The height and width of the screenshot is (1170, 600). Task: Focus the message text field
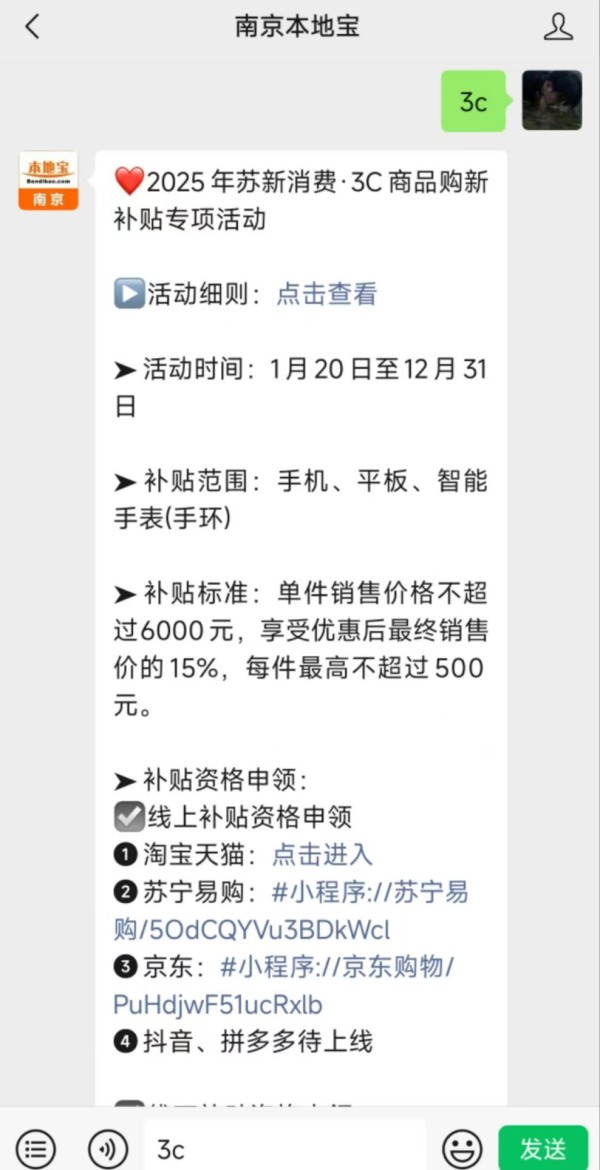(285, 1148)
